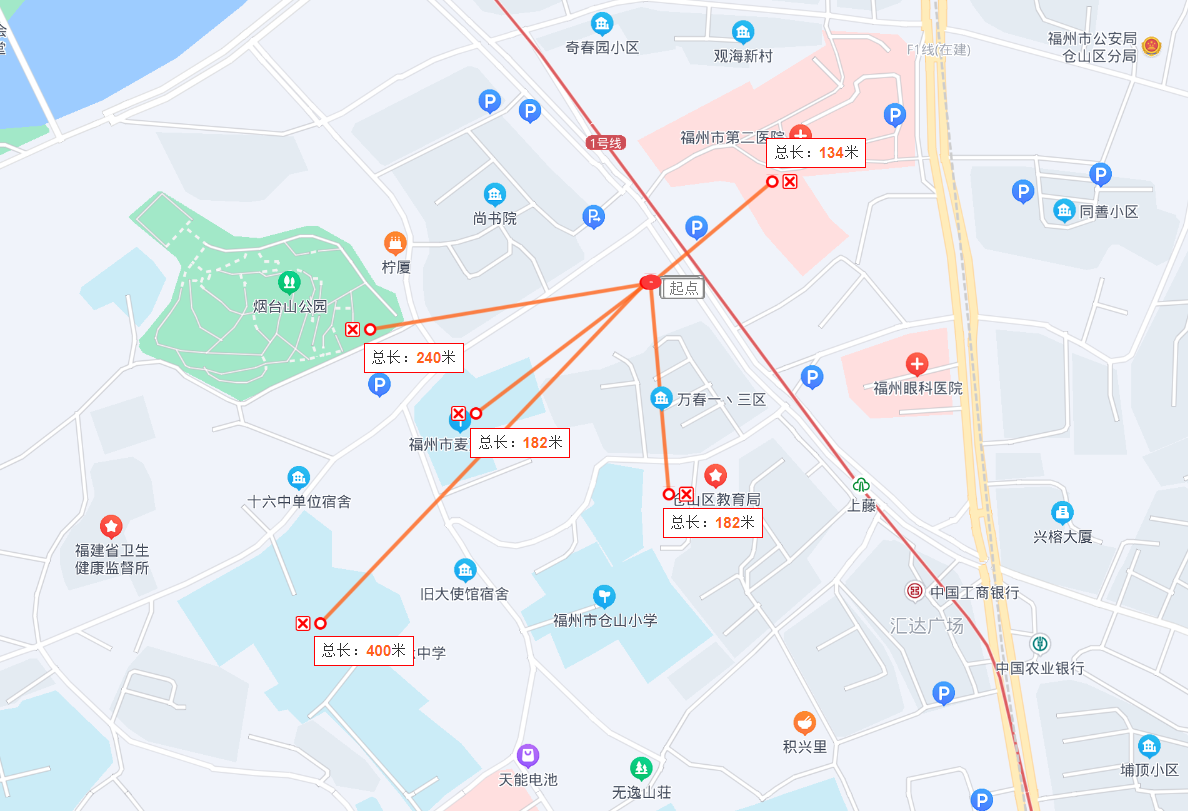Delete the 182米 measurement near 福州市麦
The image size is (1188, 811).
tap(458, 413)
